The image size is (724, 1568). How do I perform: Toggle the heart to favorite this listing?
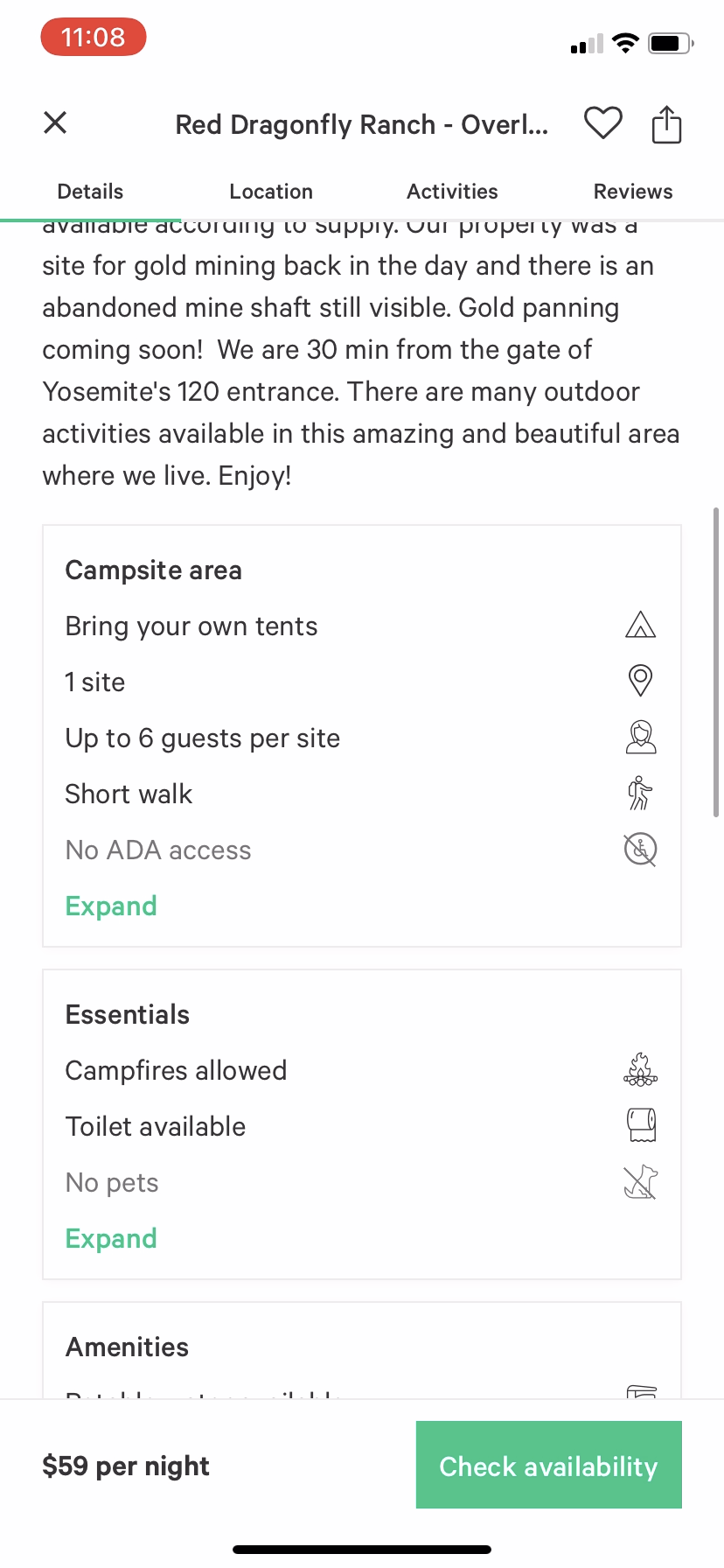(x=602, y=123)
